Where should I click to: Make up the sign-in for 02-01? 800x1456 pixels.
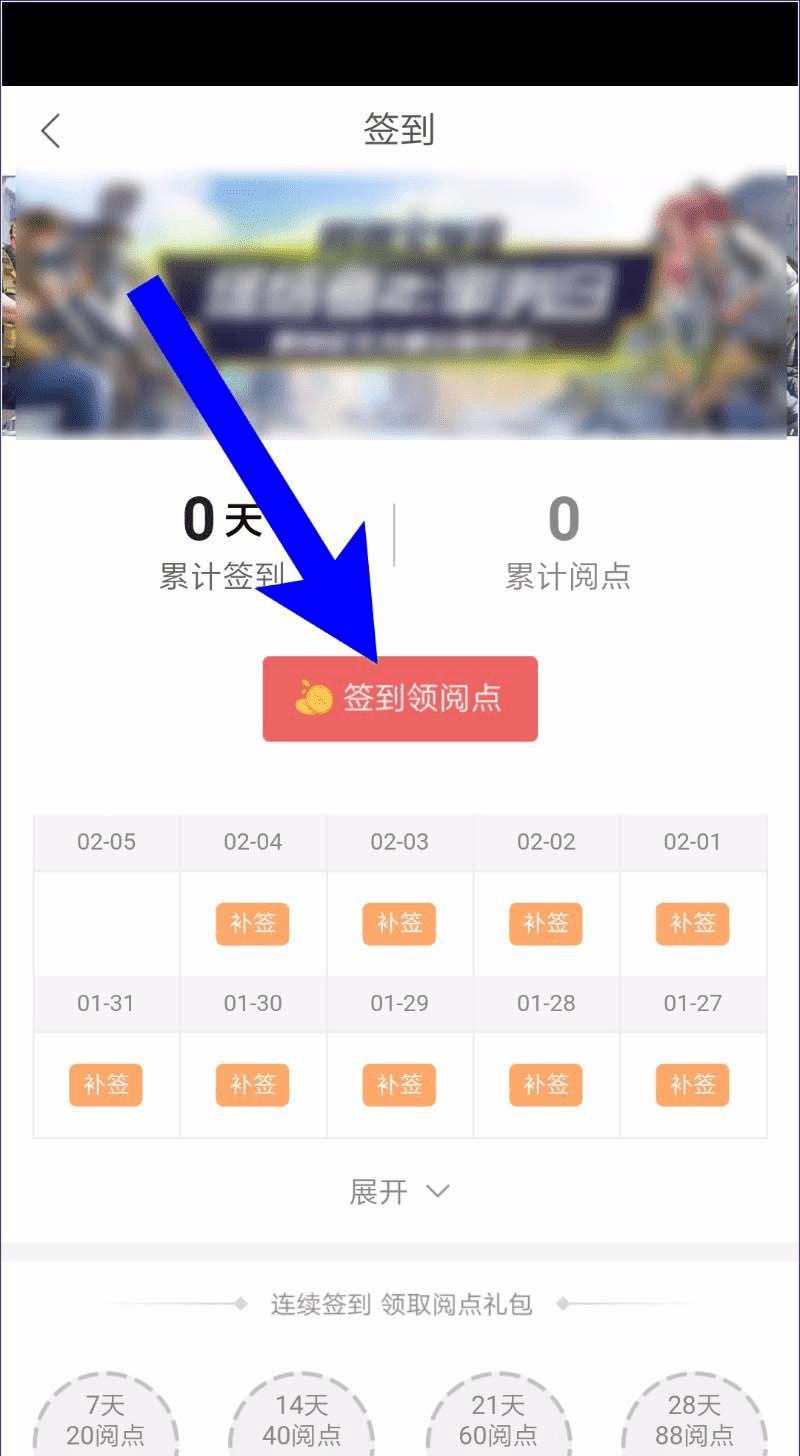click(x=692, y=923)
